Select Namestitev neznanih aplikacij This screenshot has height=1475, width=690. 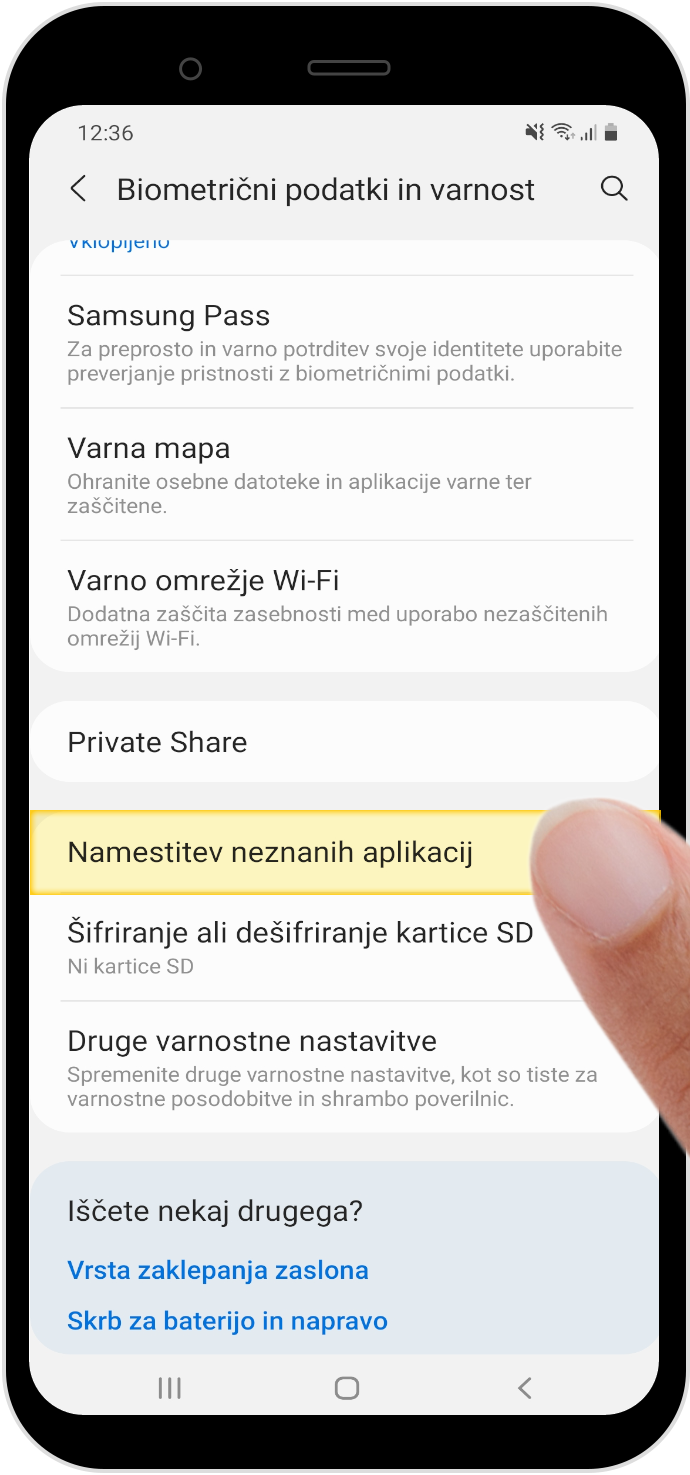tap(345, 852)
